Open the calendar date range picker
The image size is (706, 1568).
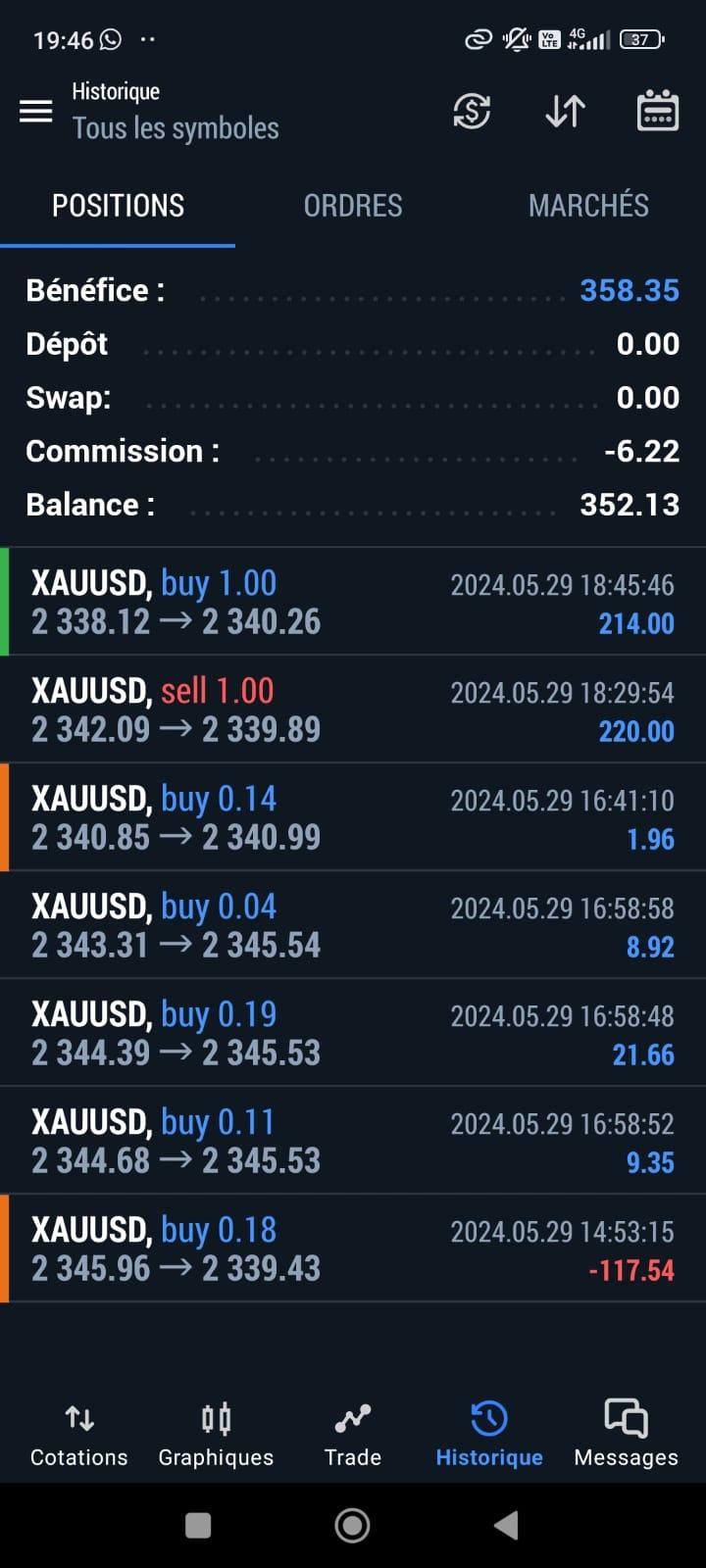point(657,111)
